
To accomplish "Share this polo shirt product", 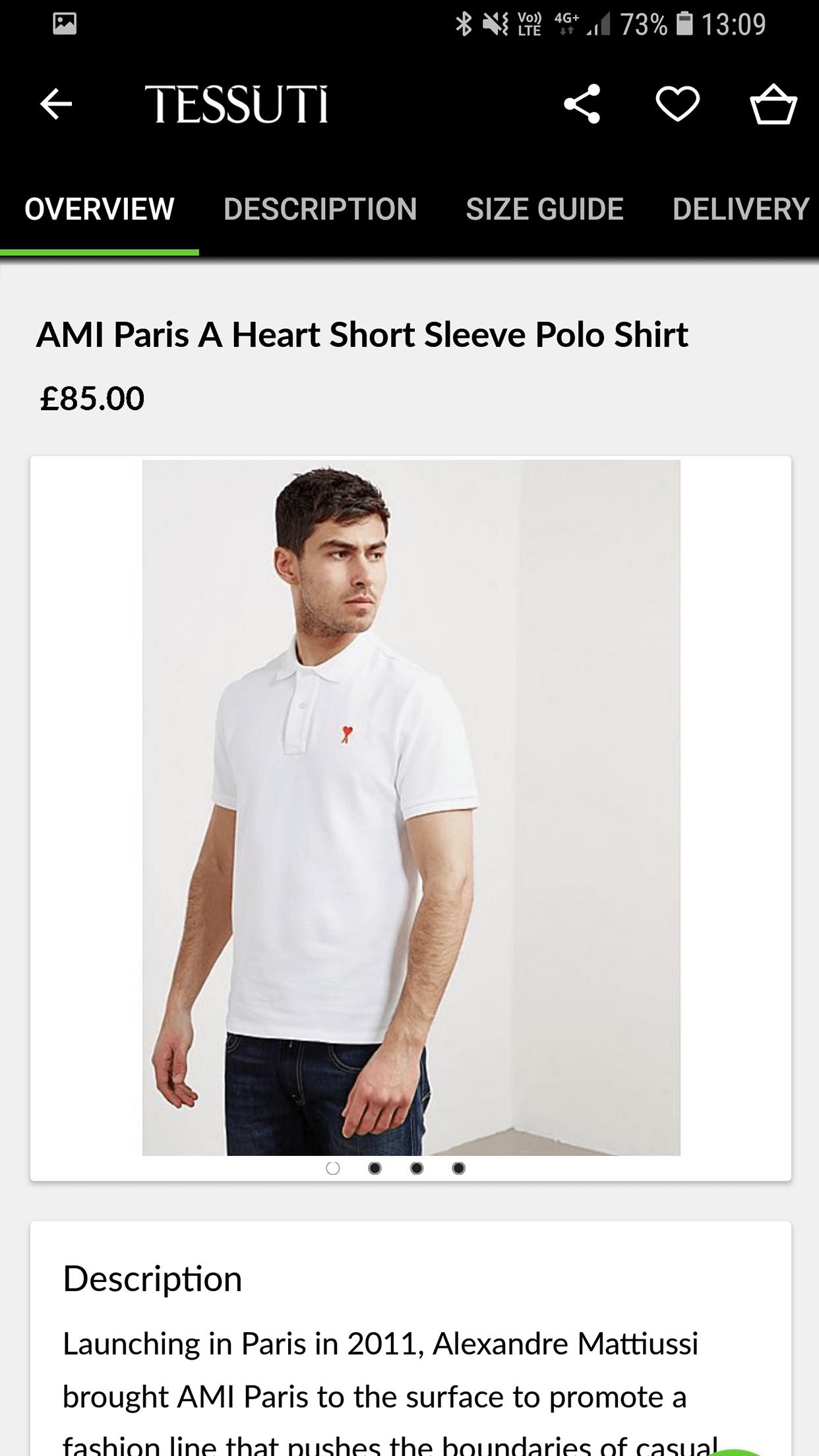I will point(582,104).
